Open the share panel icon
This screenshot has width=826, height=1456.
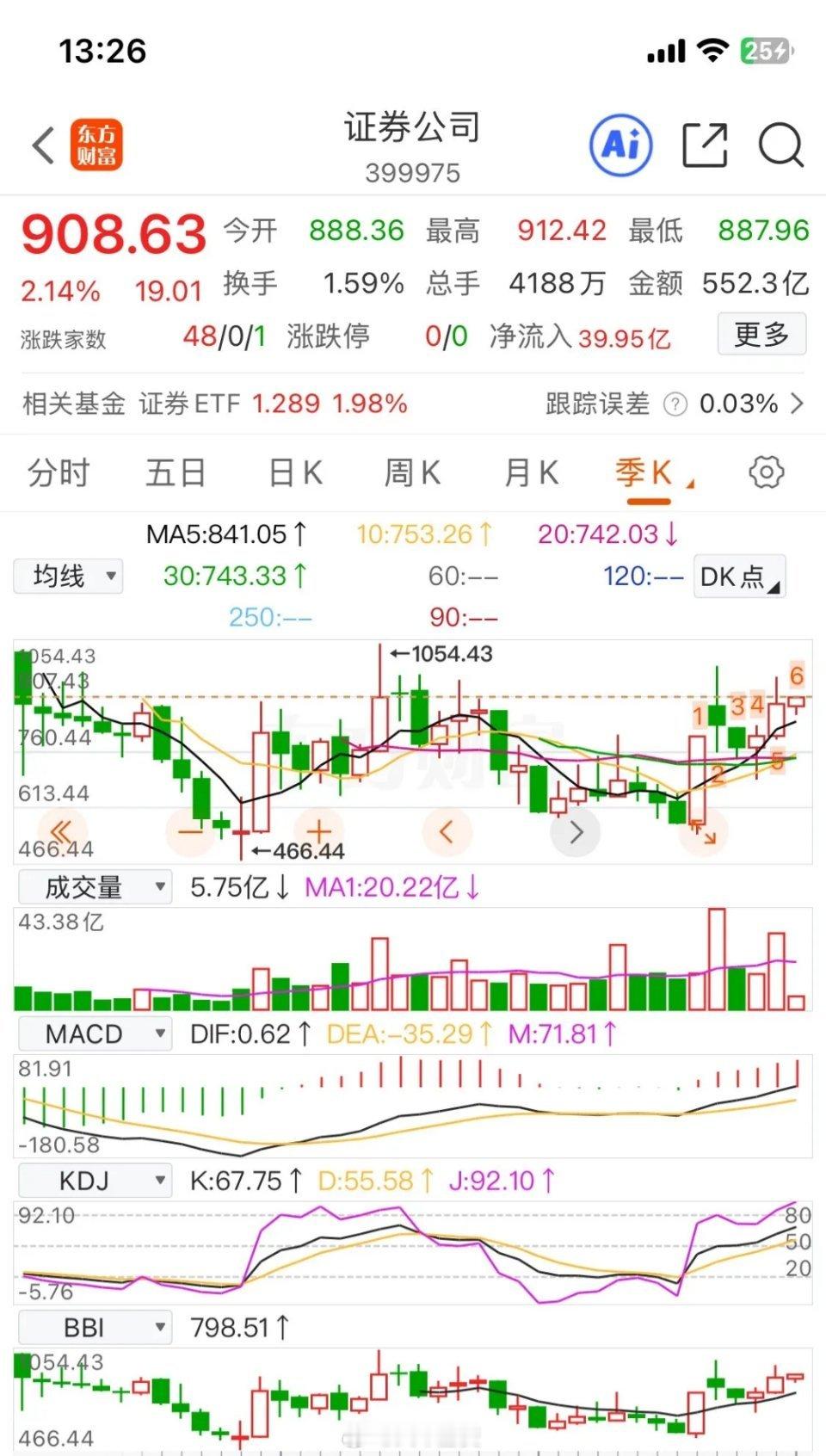706,145
